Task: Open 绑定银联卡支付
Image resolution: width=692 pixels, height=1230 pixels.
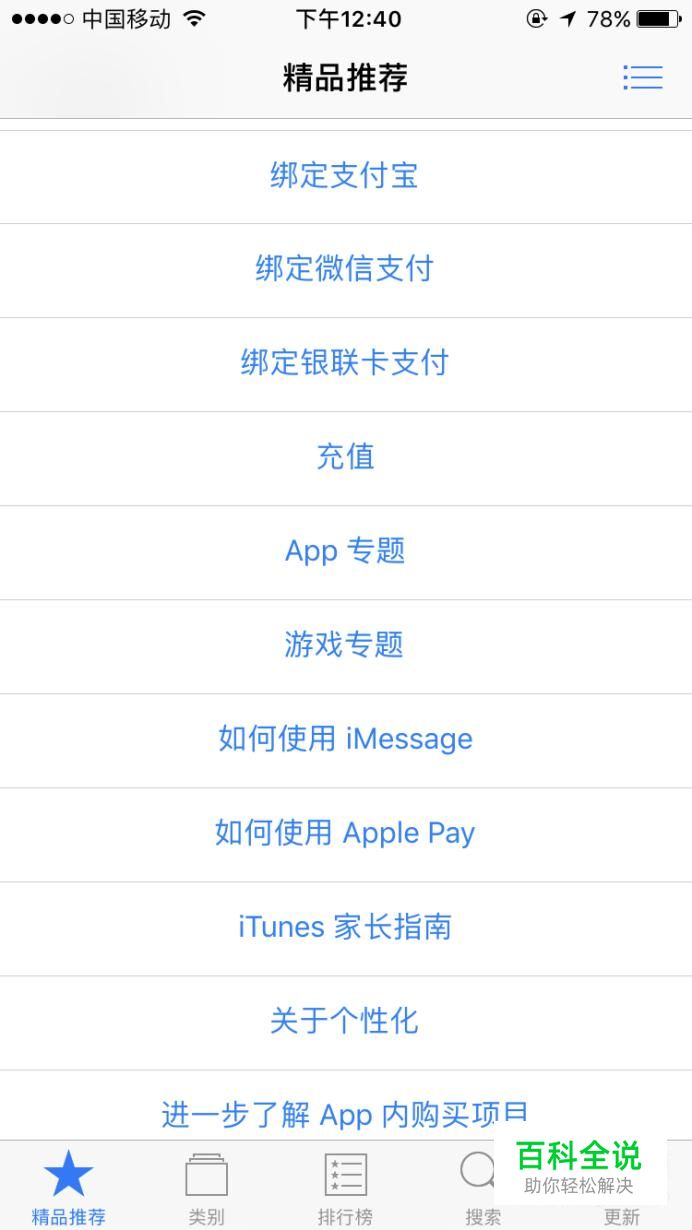Action: (344, 363)
